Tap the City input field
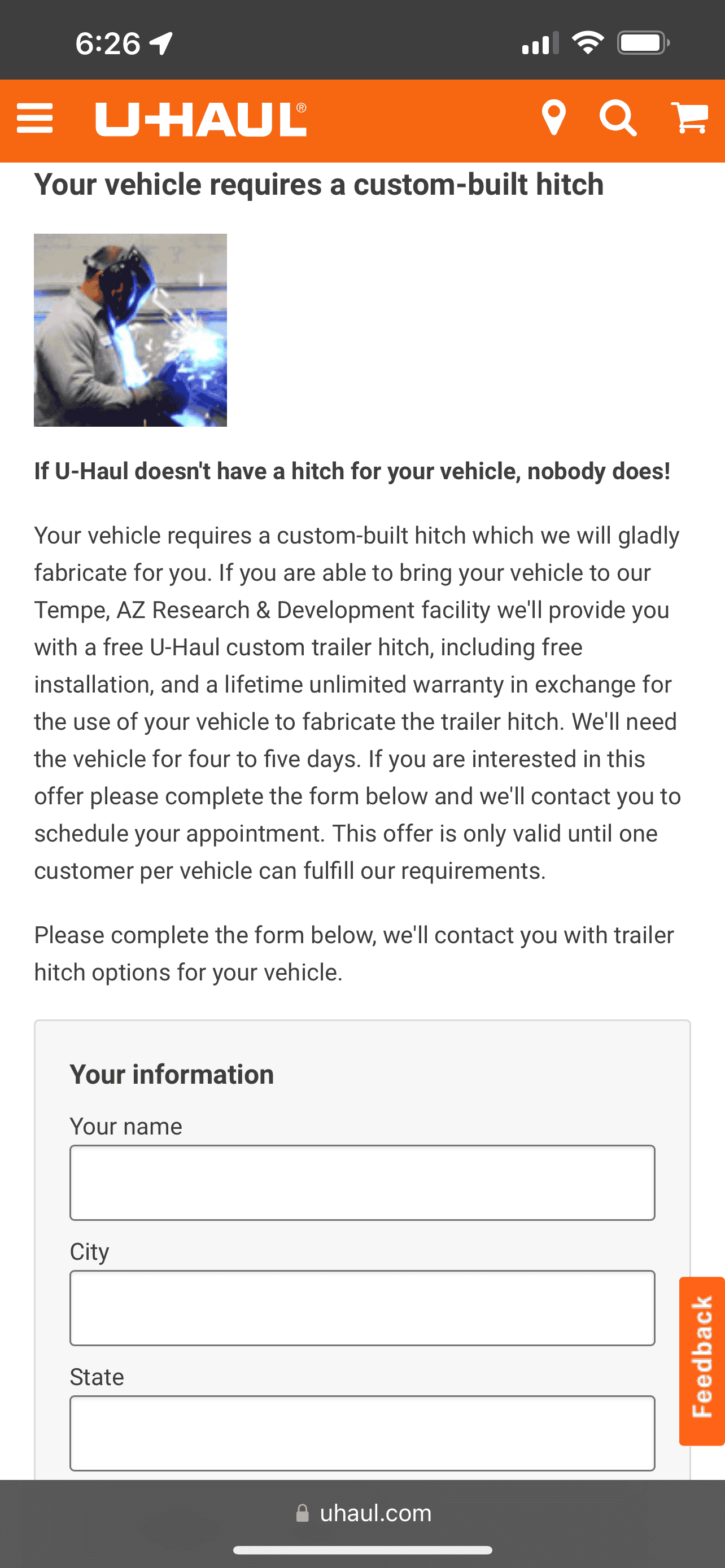 coord(362,1307)
